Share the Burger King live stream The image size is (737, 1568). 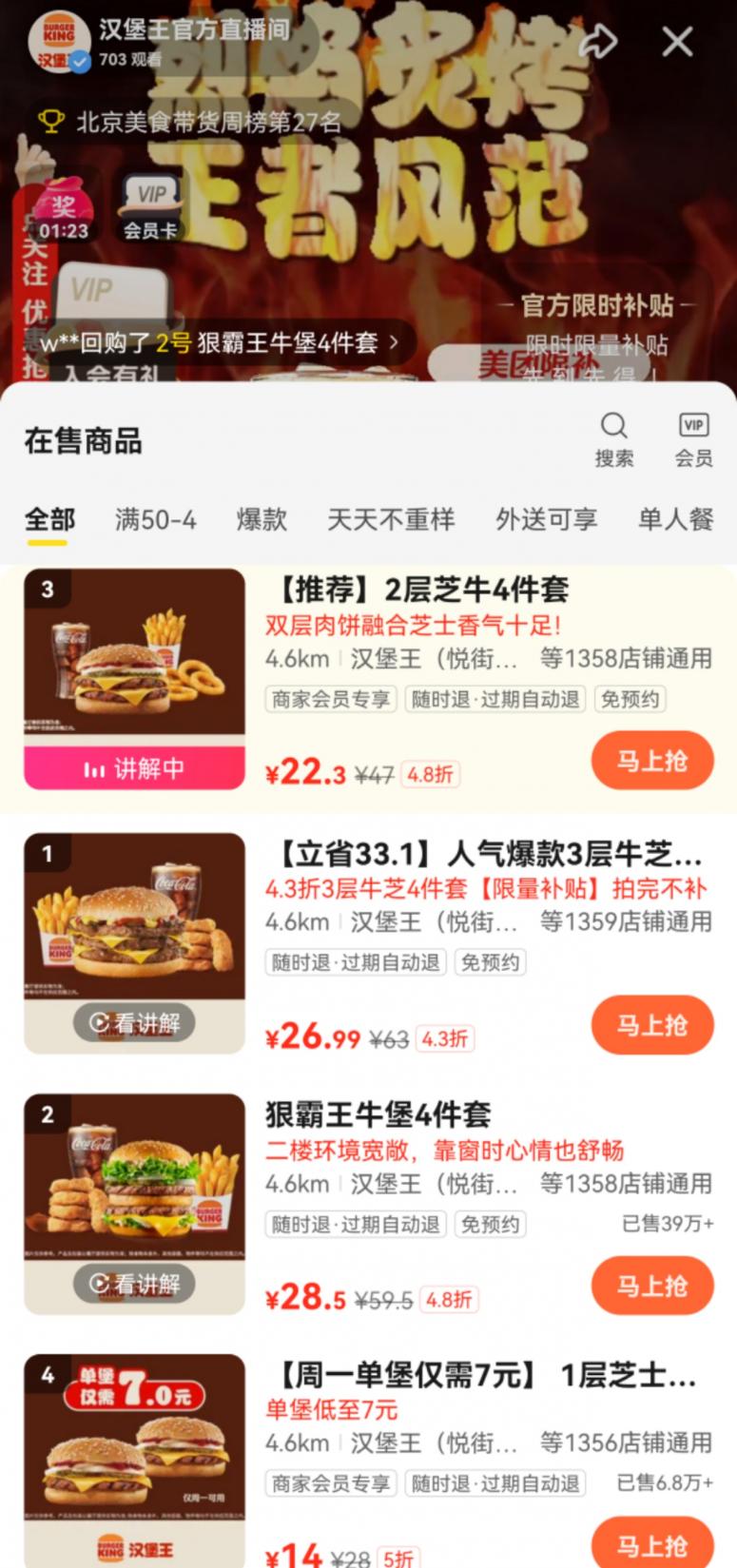tap(599, 41)
